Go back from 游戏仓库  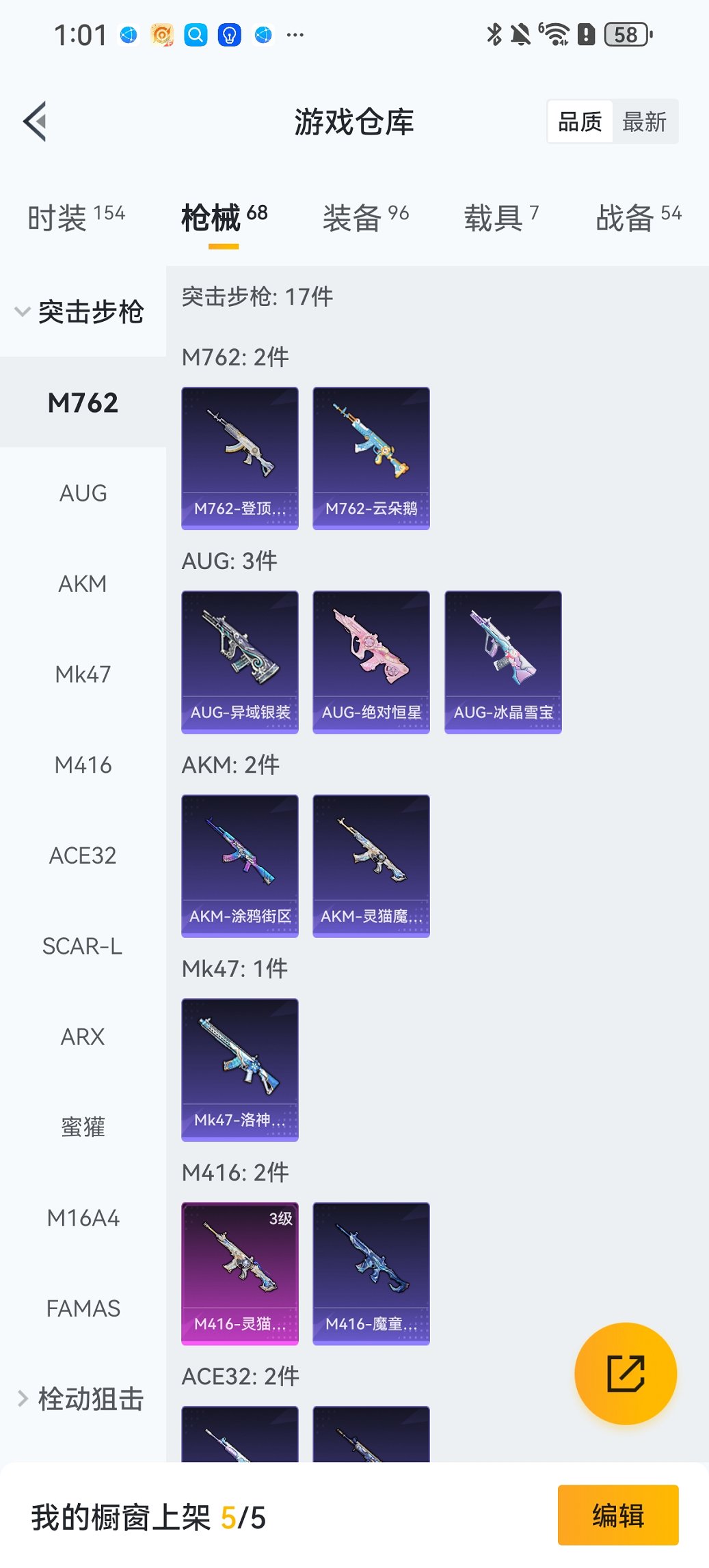pos(36,122)
